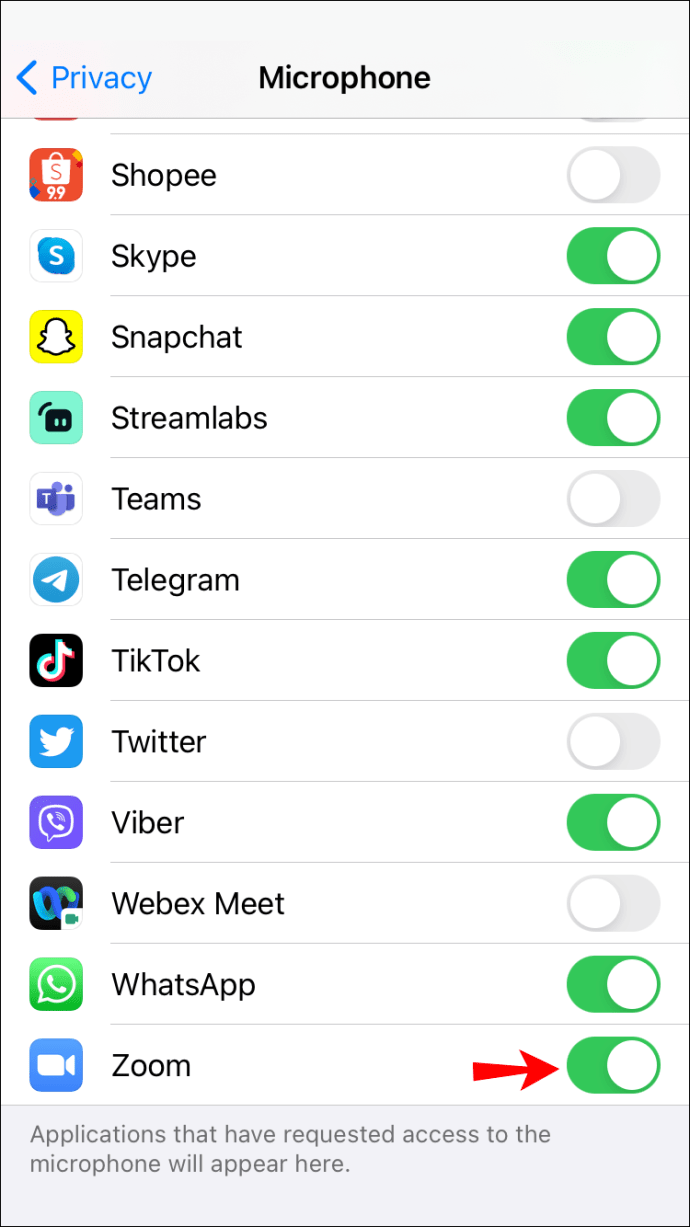
Task: Disable microphone access for Viber
Action: coord(614,823)
